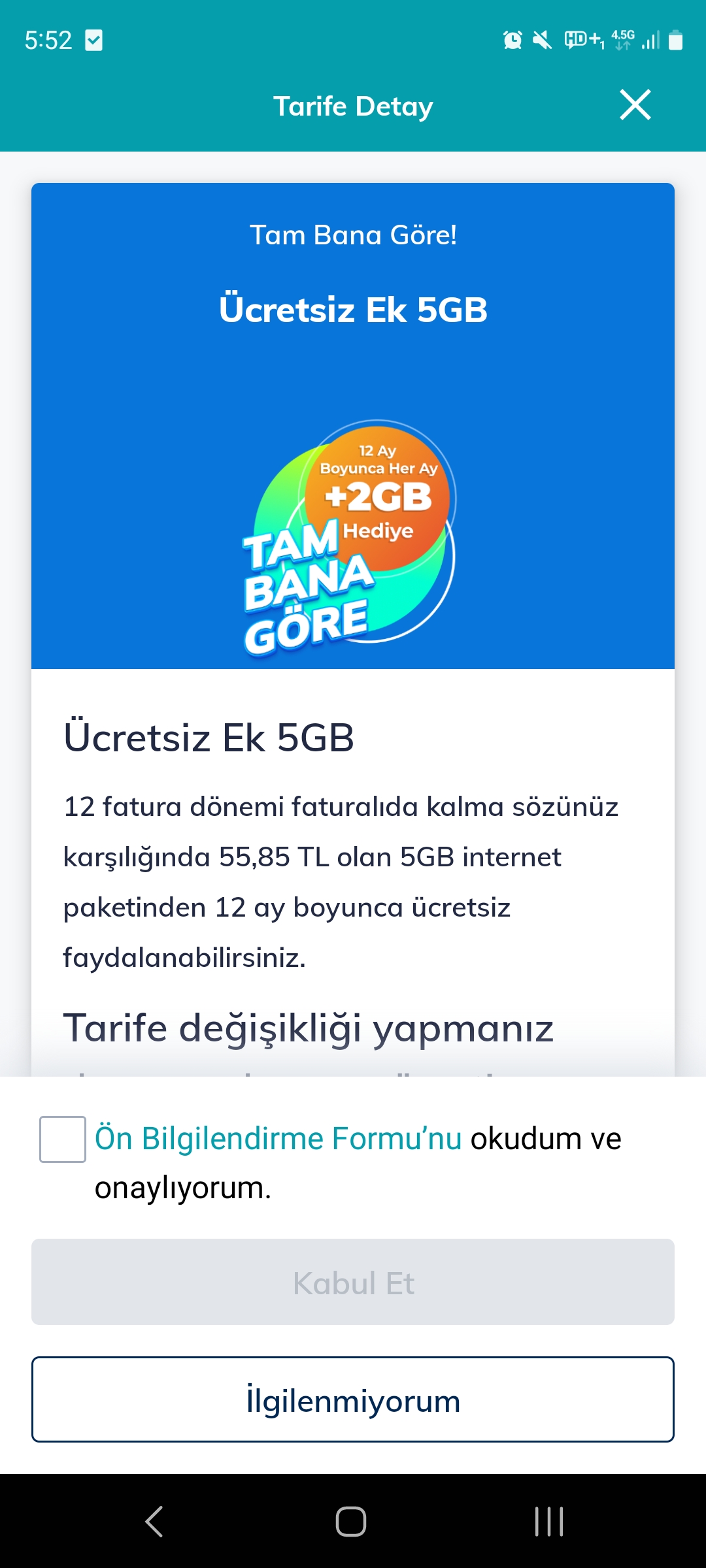The width and height of the screenshot is (706, 1568).
Task: Go to the home screen
Action: [x=351, y=1521]
